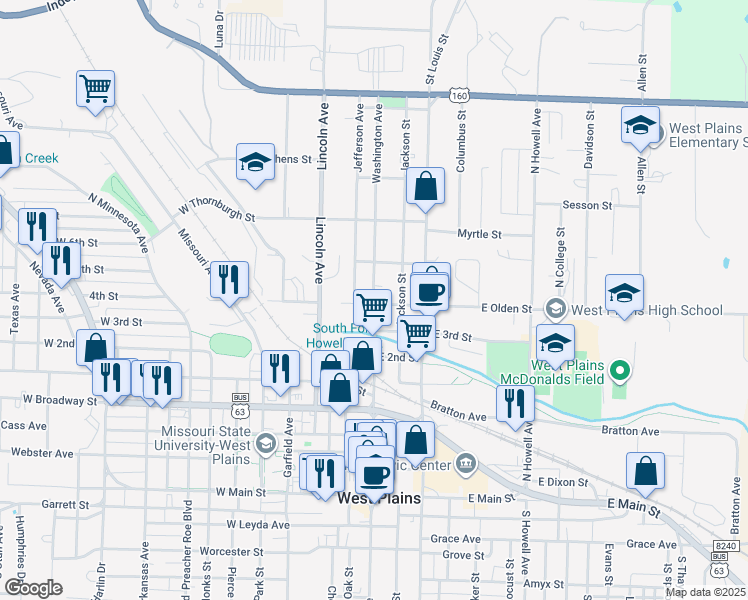Screen dimensions: 748x600
Task: Select the shopping cart marker on E 3rd St
Action: pos(416,331)
